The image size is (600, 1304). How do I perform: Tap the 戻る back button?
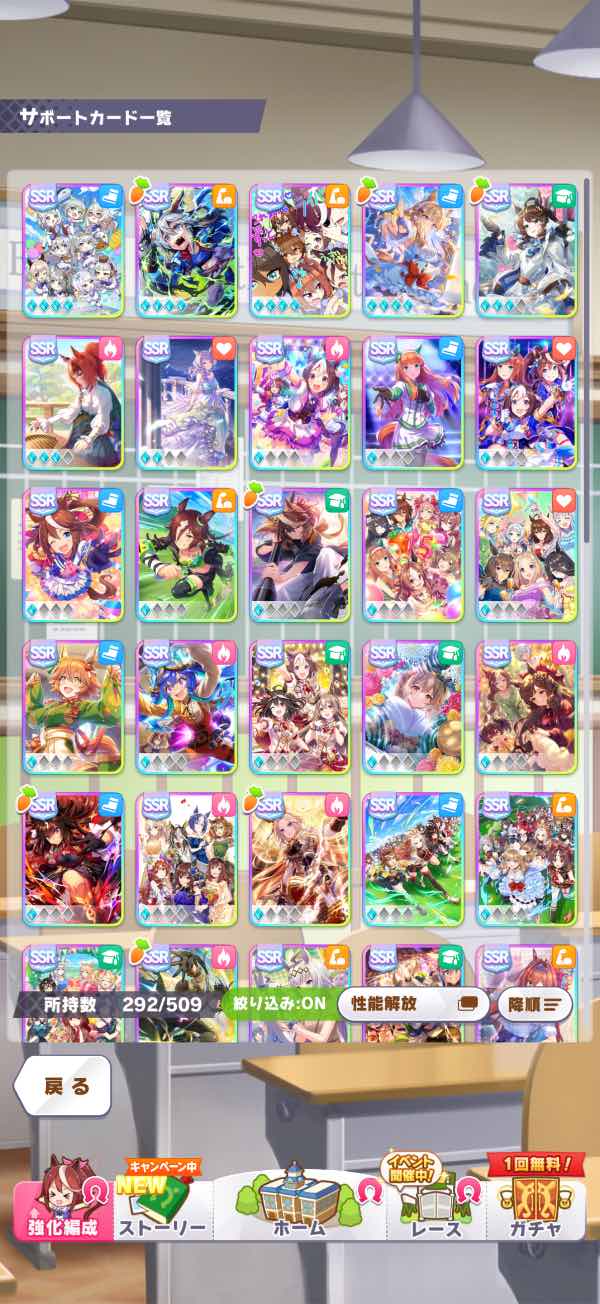click(x=61, y=1086)
